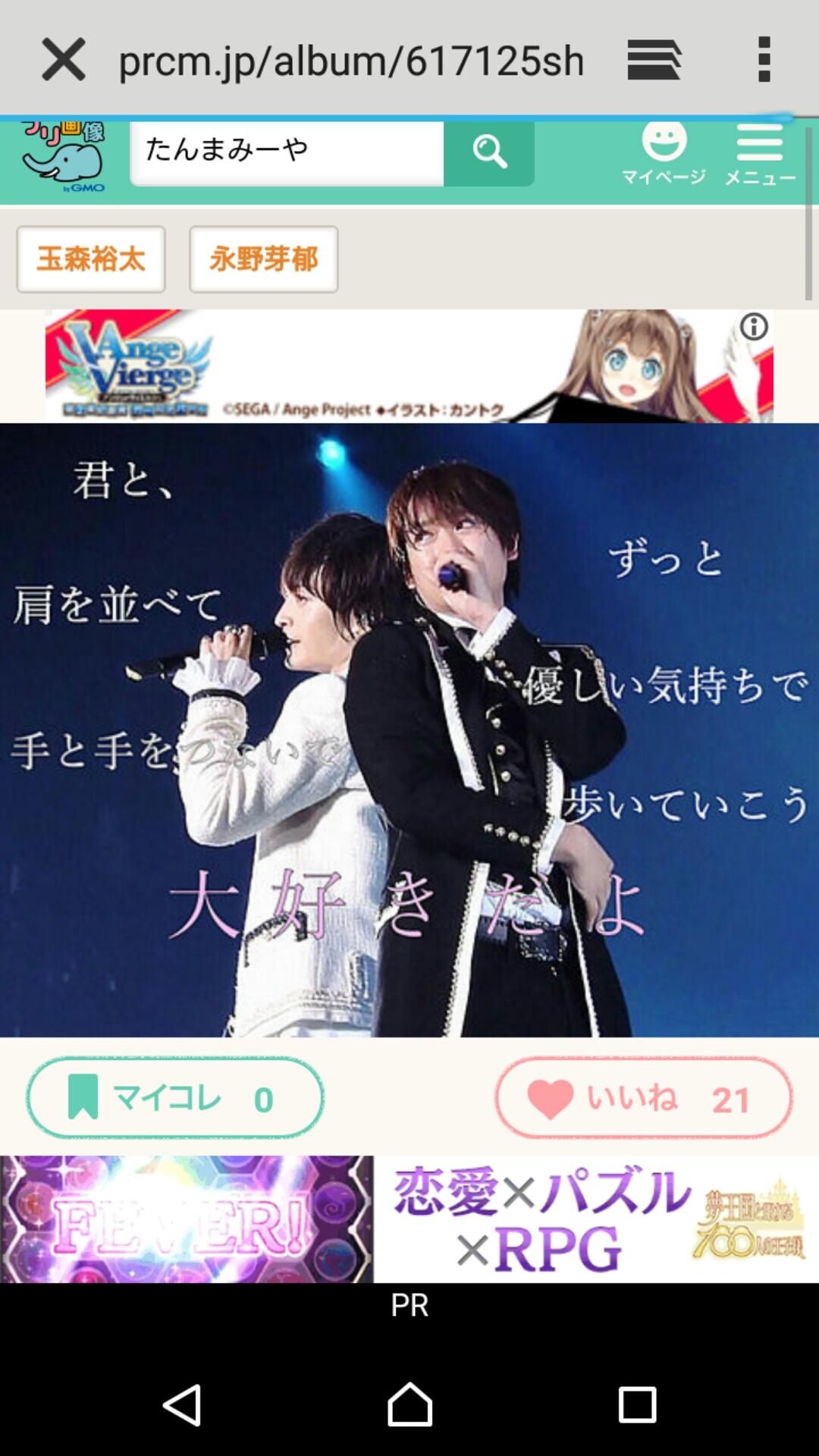Open the メニュー hamburger menu
819x1456 pixels.
pyautogui.click(x=760, y=154)
